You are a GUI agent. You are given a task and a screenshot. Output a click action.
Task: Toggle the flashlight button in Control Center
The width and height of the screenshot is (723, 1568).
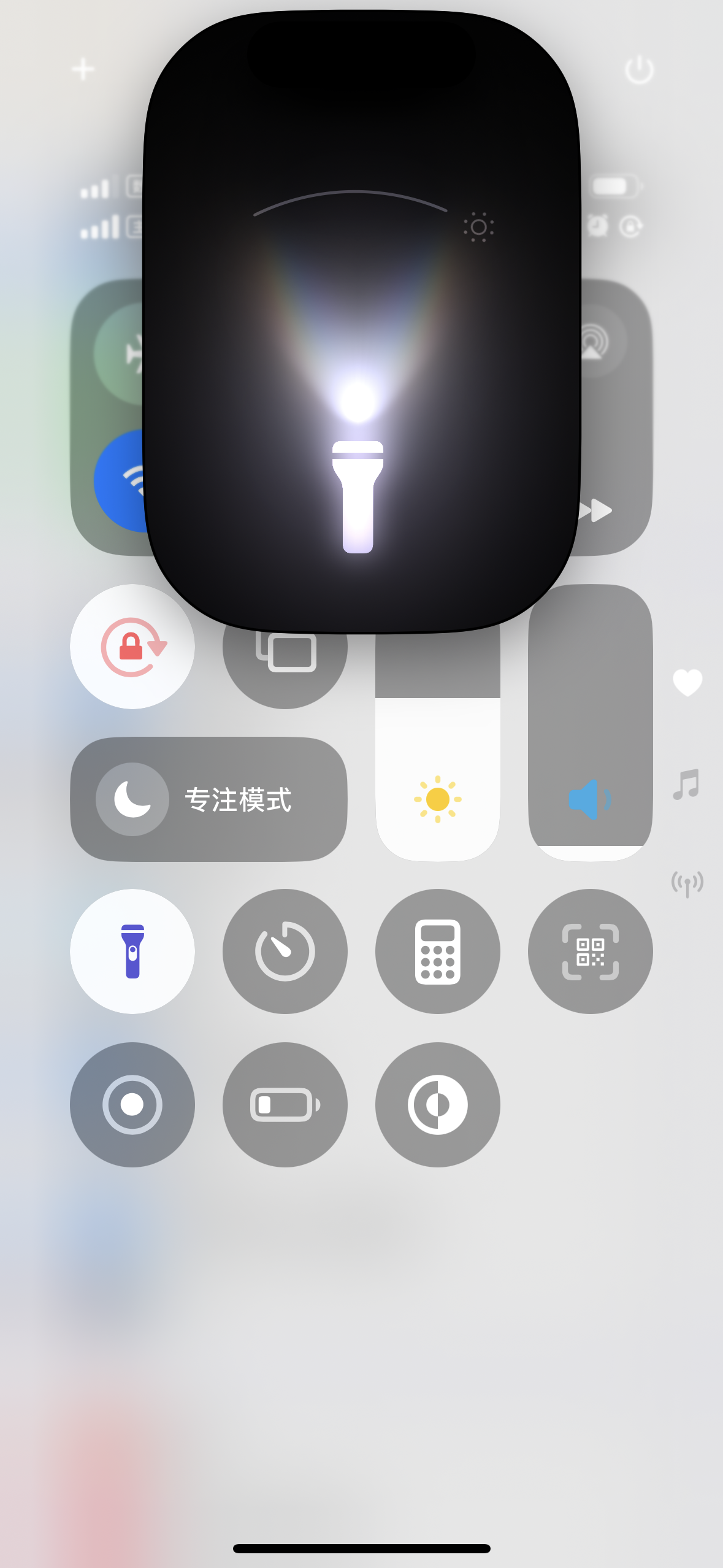132,951
